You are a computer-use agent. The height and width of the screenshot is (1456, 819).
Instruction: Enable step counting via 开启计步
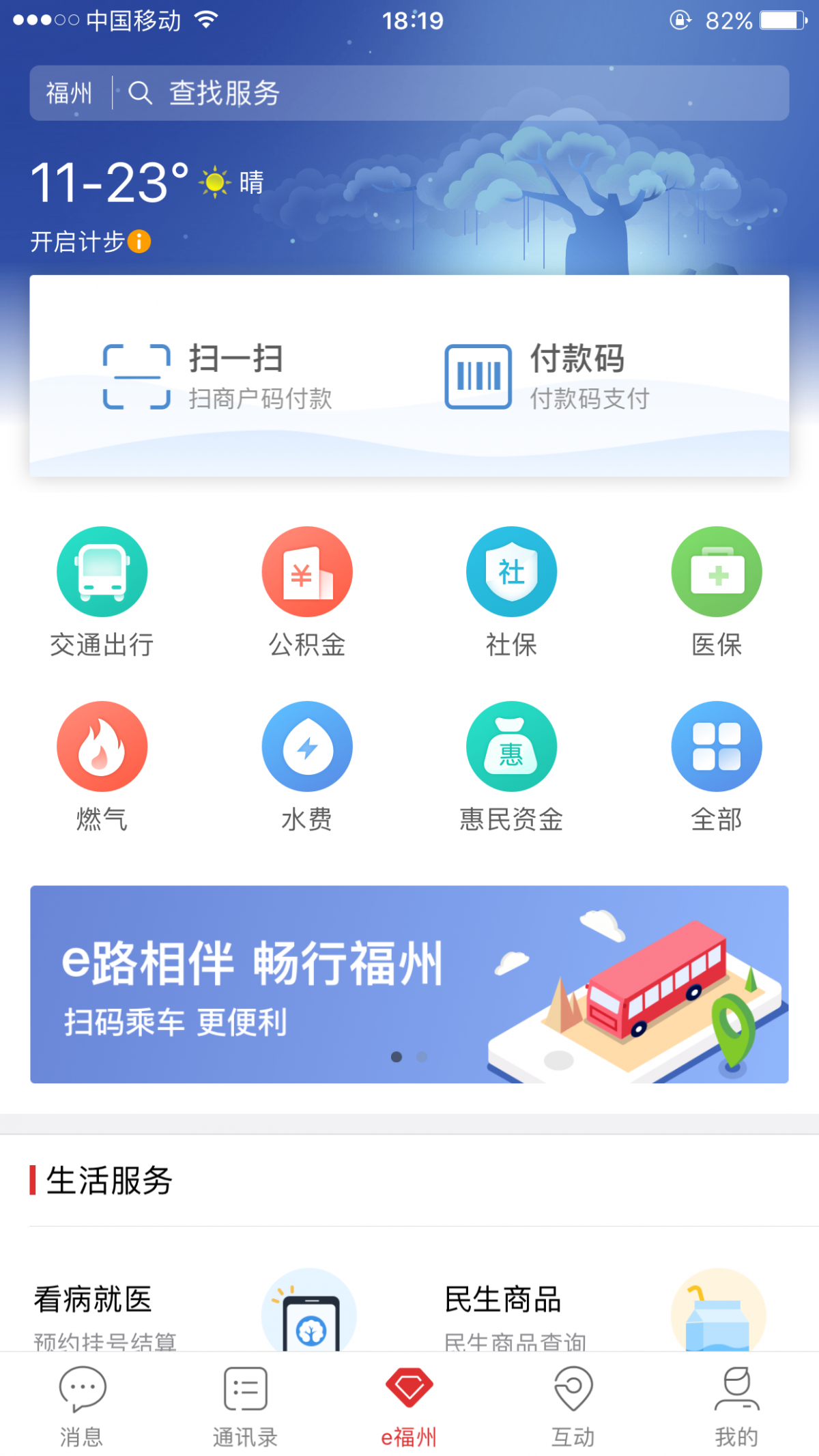click(90, 242)
